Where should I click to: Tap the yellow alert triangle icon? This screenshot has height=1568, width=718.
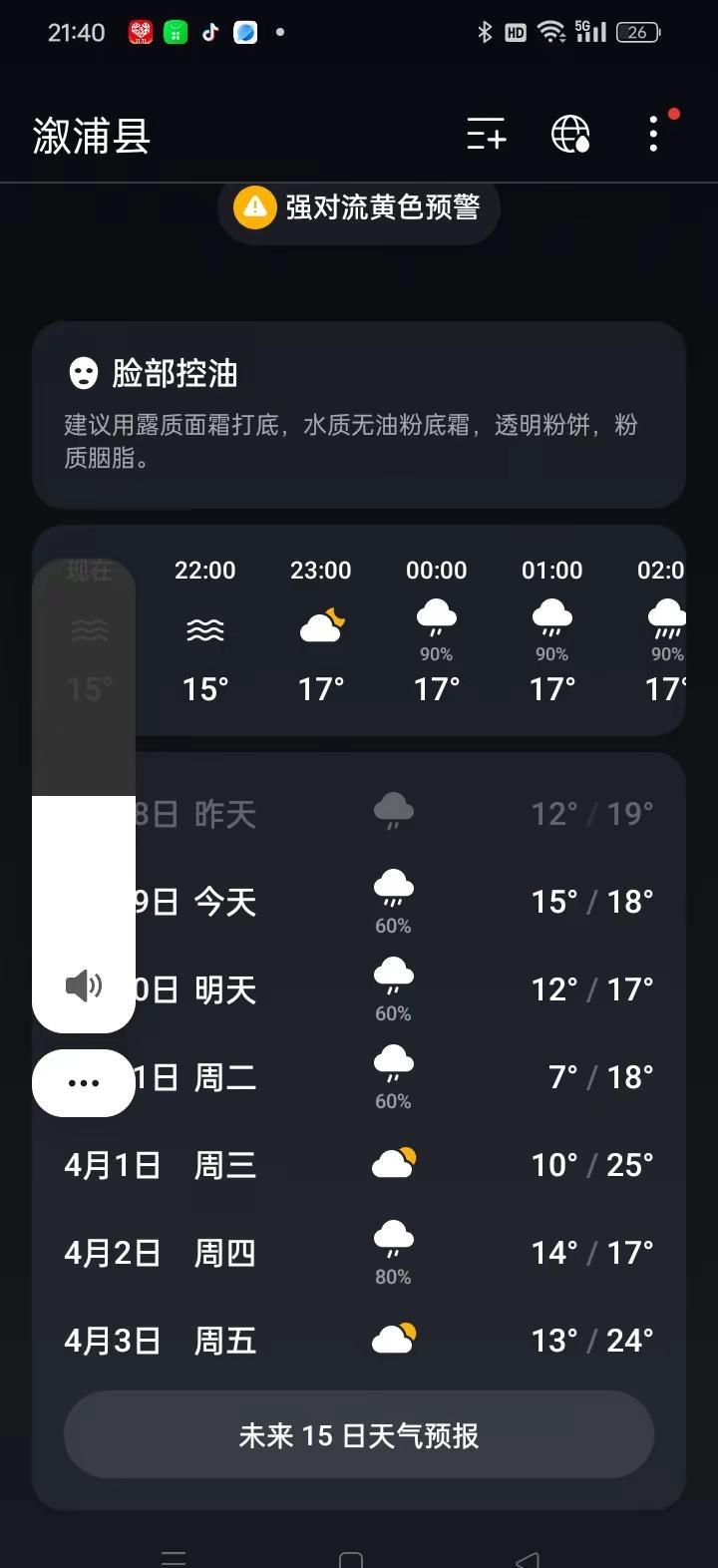point(253,207)
